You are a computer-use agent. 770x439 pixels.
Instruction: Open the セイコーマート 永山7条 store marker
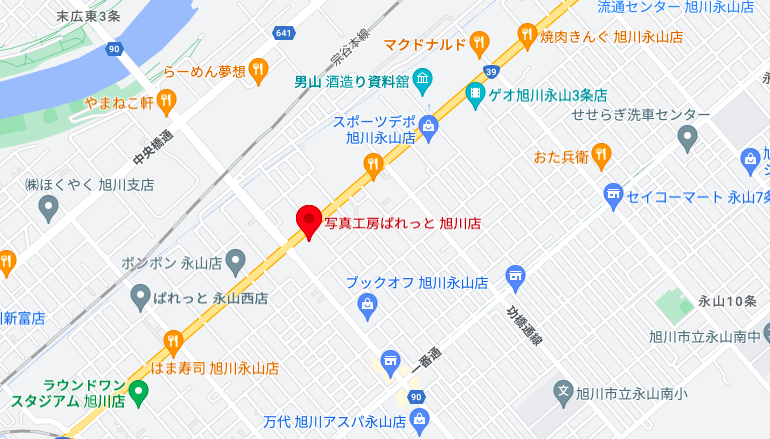pos(614,194)
